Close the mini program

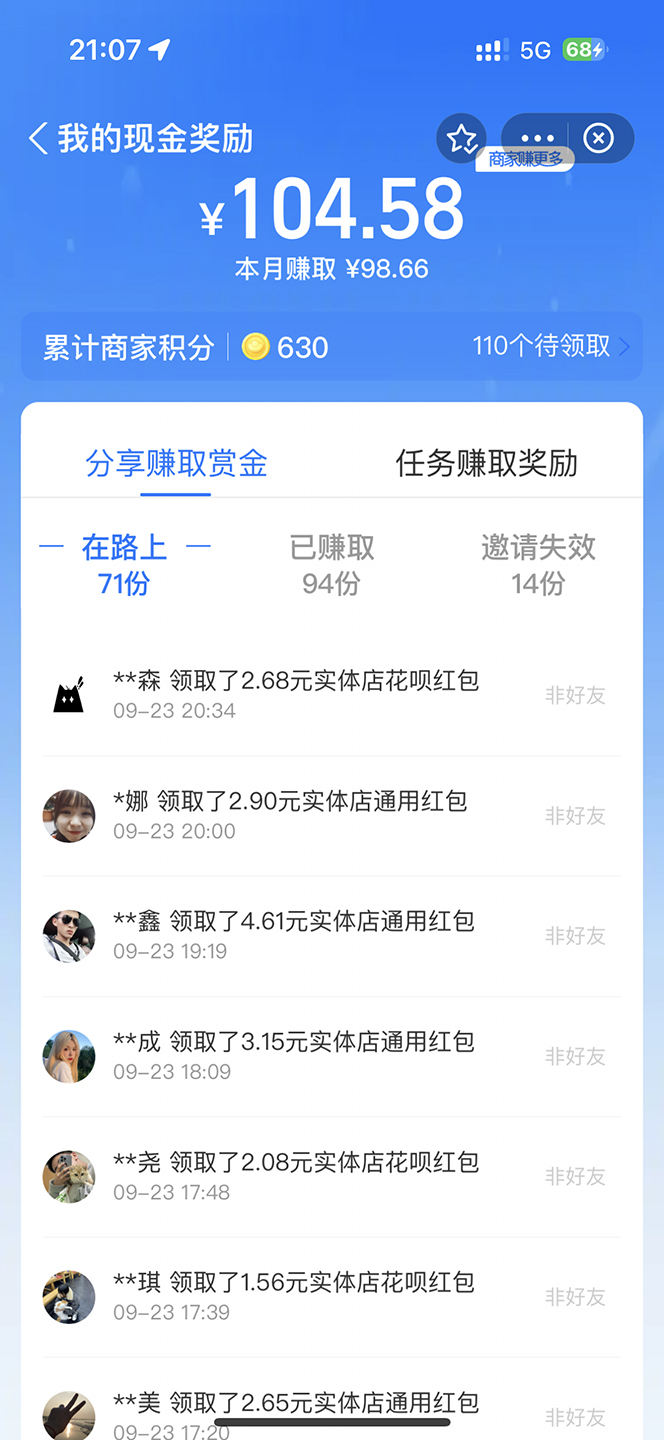[x=598, y=138]
